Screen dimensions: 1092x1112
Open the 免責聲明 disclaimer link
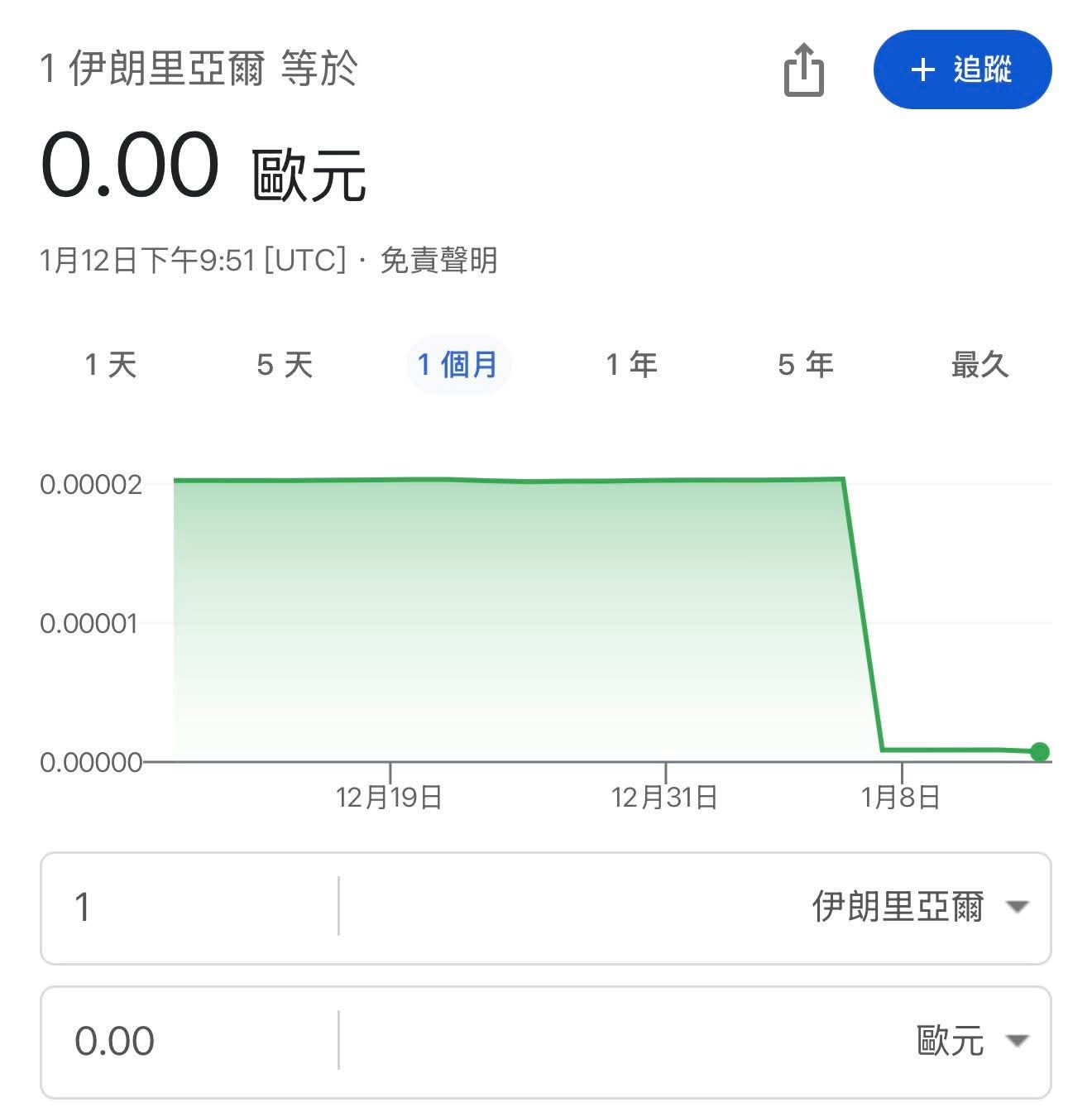438,261
